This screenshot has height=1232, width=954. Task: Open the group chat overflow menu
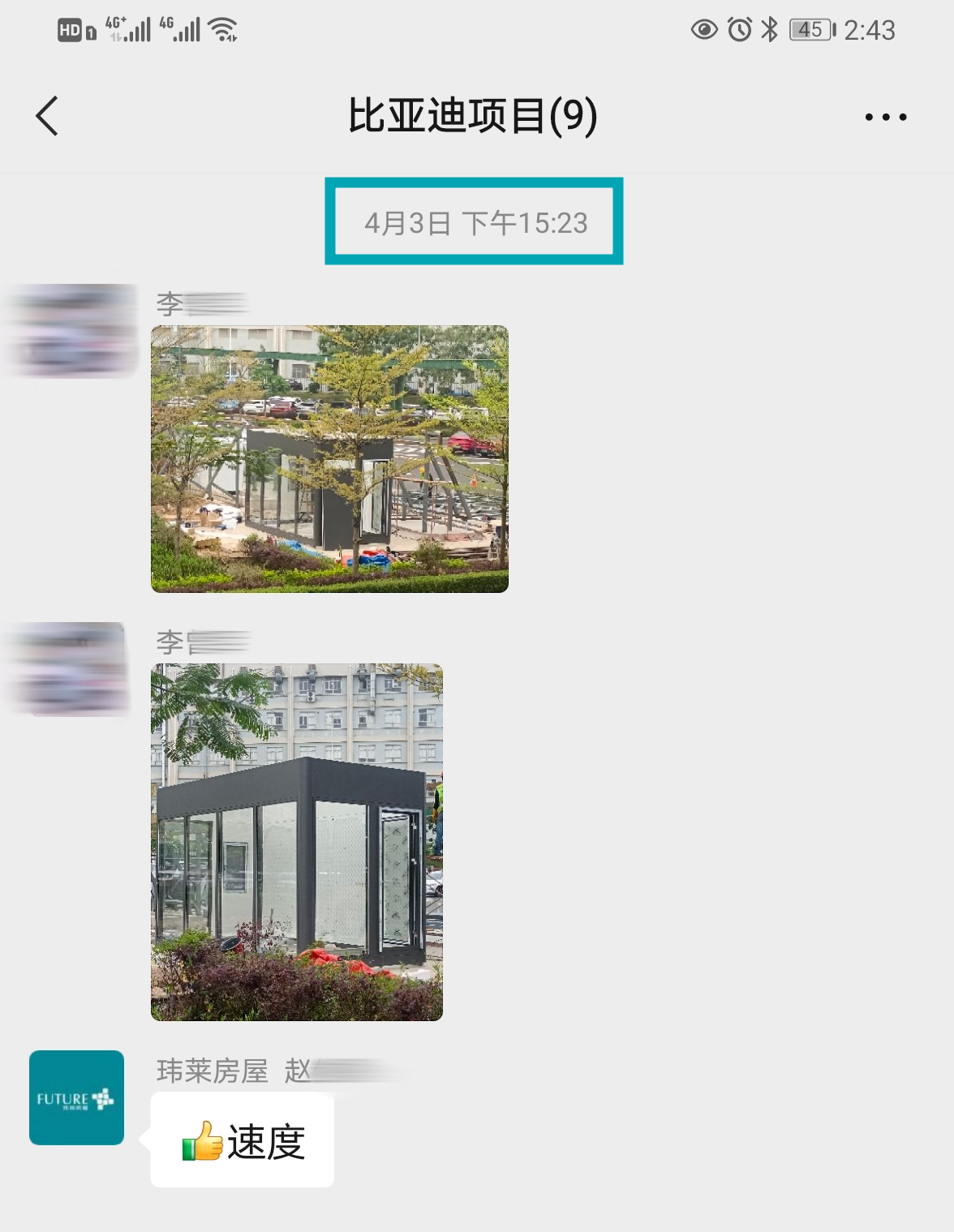885,118
